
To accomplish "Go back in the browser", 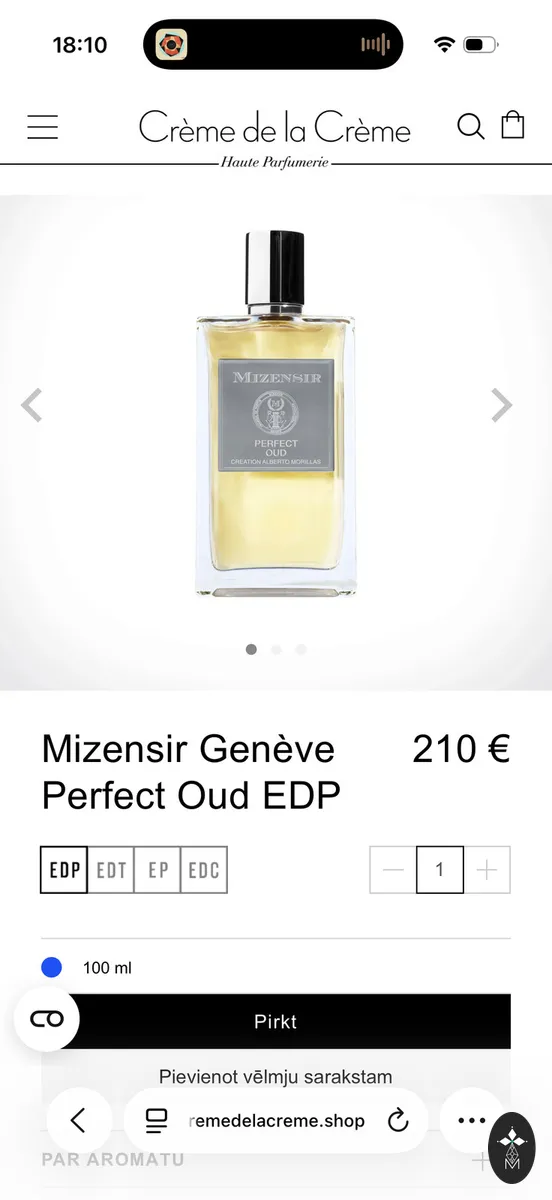I will tap(79, 1121).
